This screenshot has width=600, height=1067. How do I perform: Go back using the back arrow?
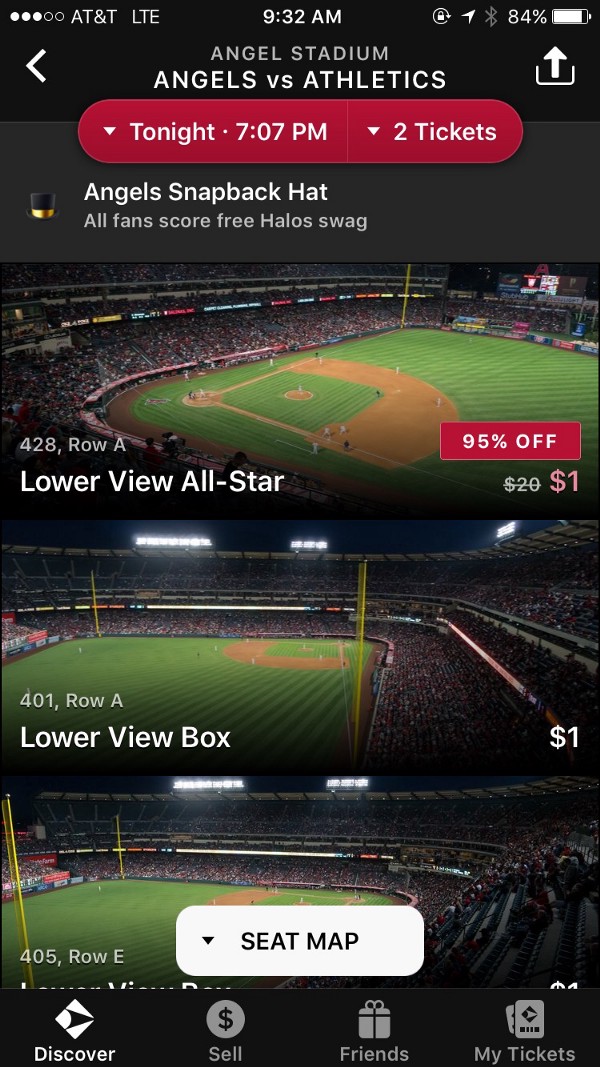pyautogui.click(x=37, y=66)
